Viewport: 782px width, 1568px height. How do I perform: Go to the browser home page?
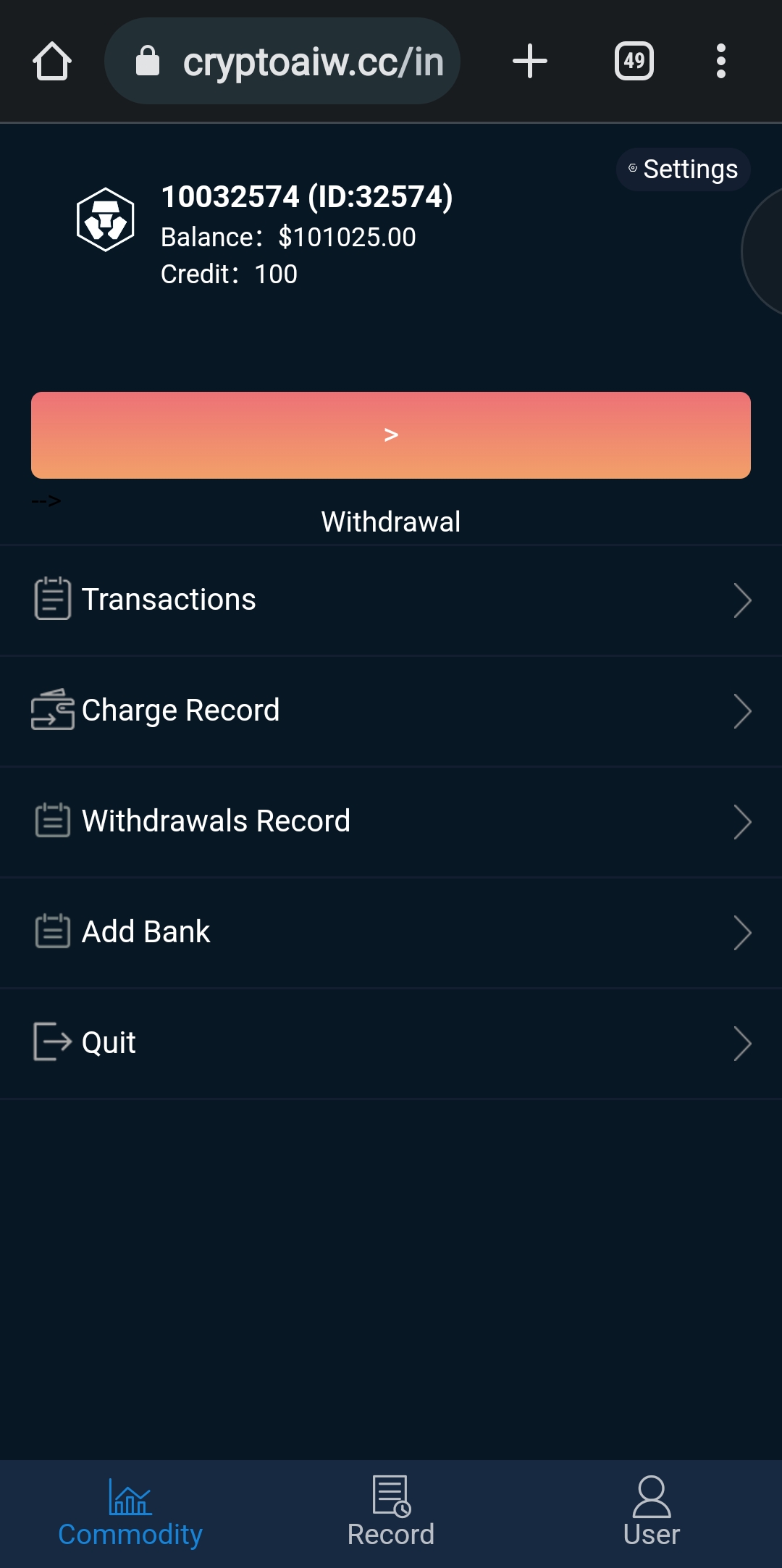click(x=52, y=62)
